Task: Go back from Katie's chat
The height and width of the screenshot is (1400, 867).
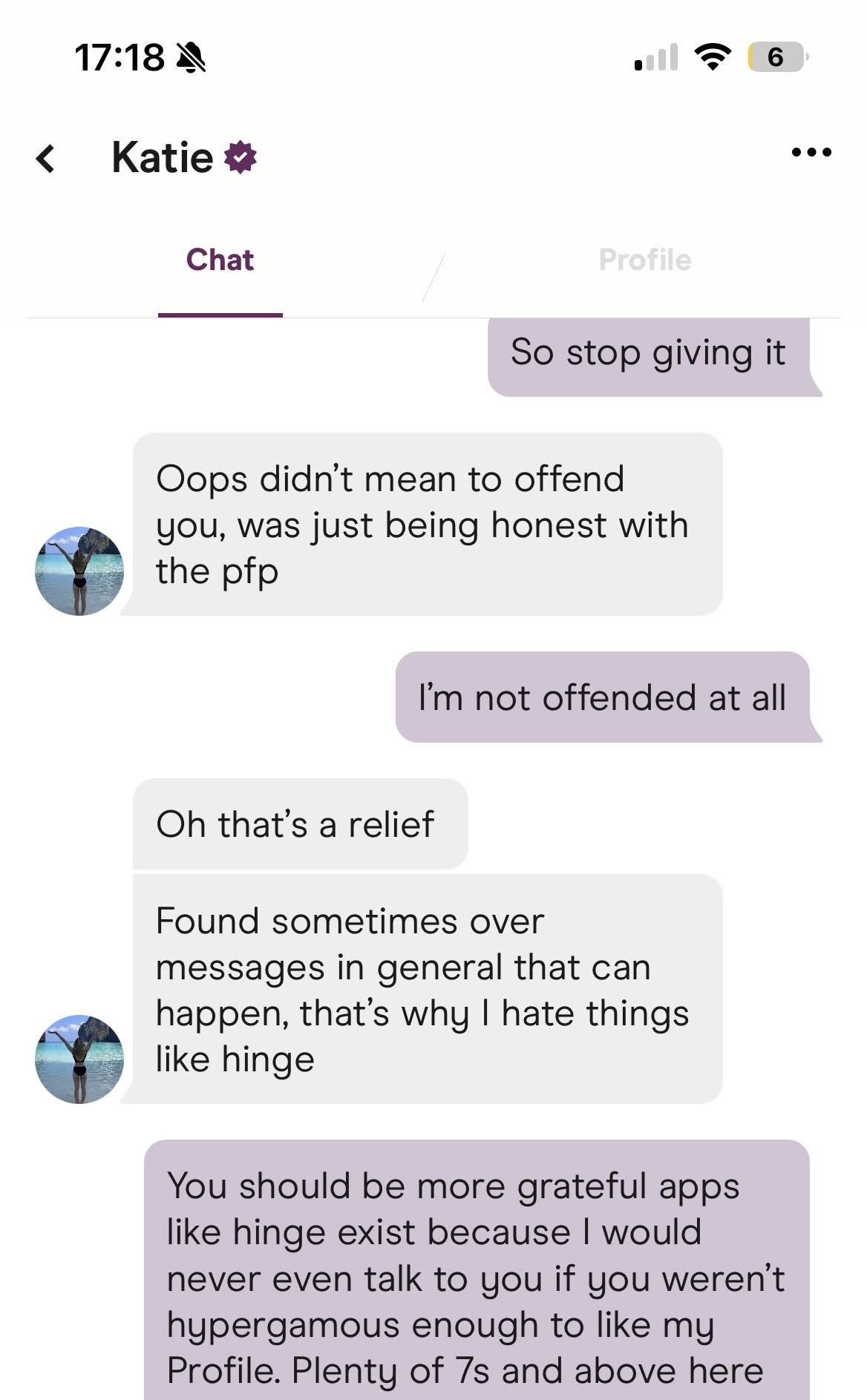Action: tap(46, 158)
